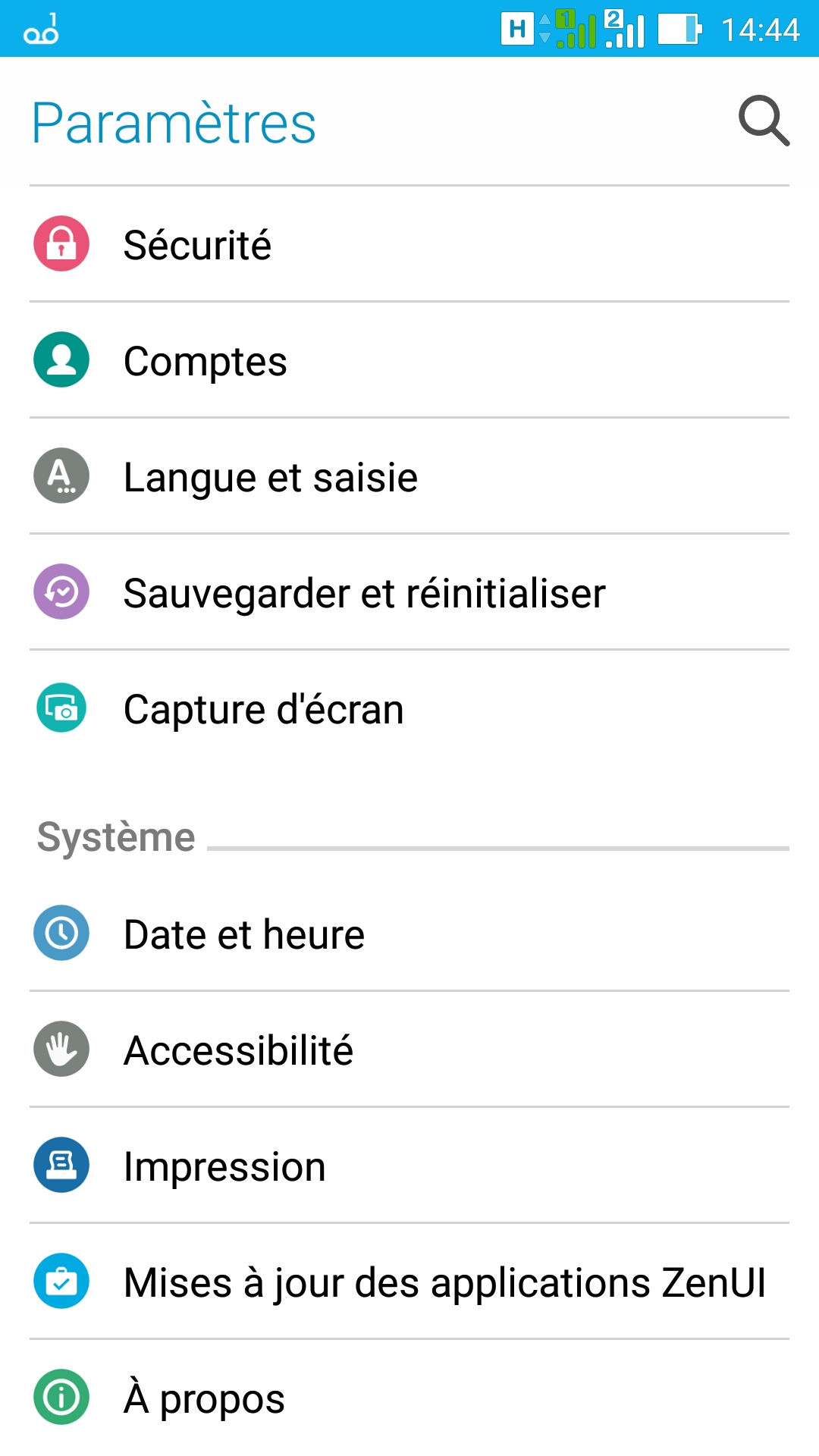
Task: Select Capture d'écran settings
Action: 409,708
